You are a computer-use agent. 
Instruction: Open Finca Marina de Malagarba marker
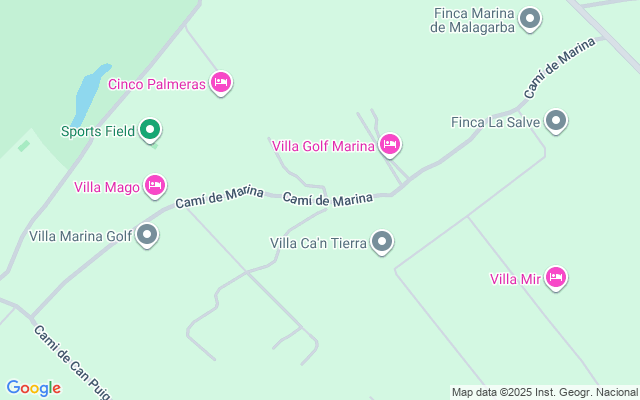[x=530, y=19]
